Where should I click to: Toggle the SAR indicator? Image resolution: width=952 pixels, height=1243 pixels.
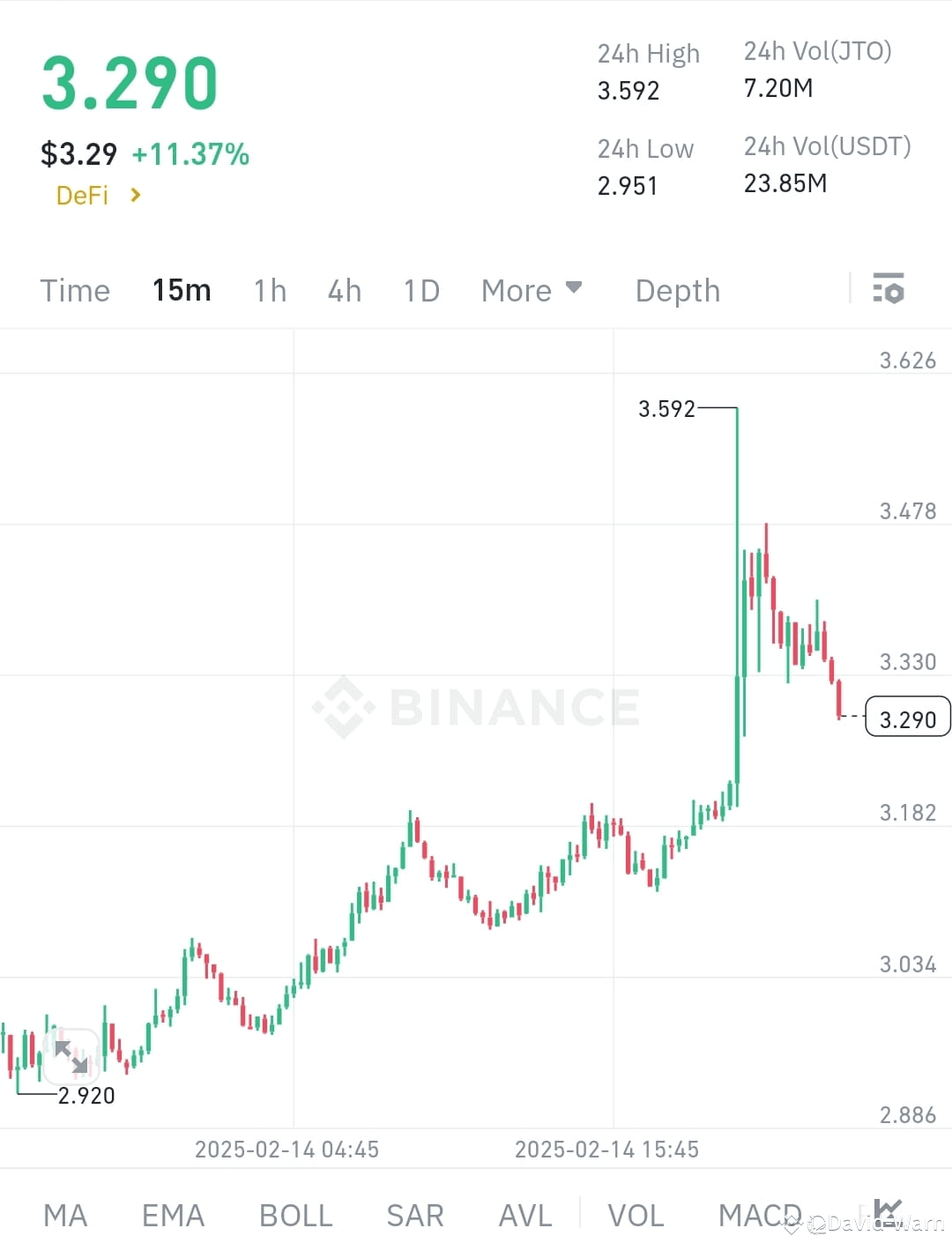click(414, 1214)
